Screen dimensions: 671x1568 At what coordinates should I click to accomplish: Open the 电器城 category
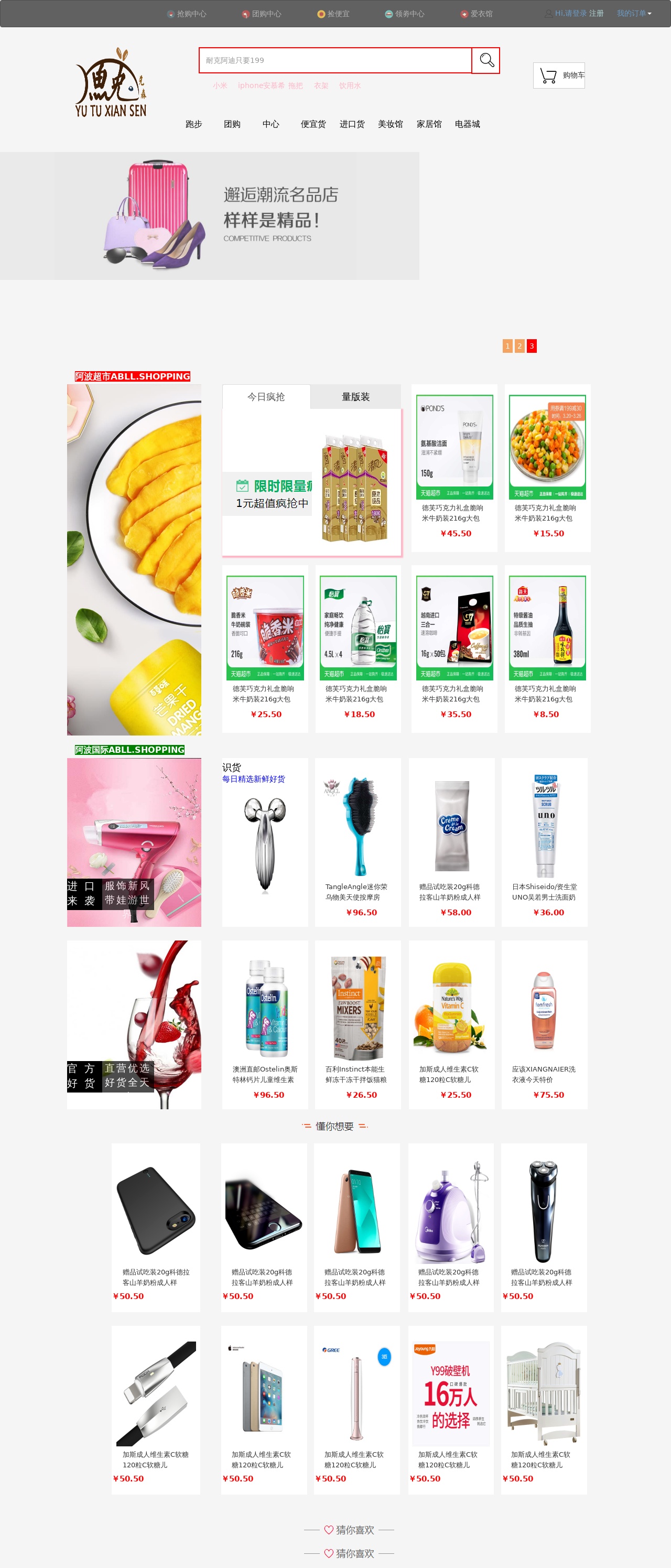pos(467,124)
